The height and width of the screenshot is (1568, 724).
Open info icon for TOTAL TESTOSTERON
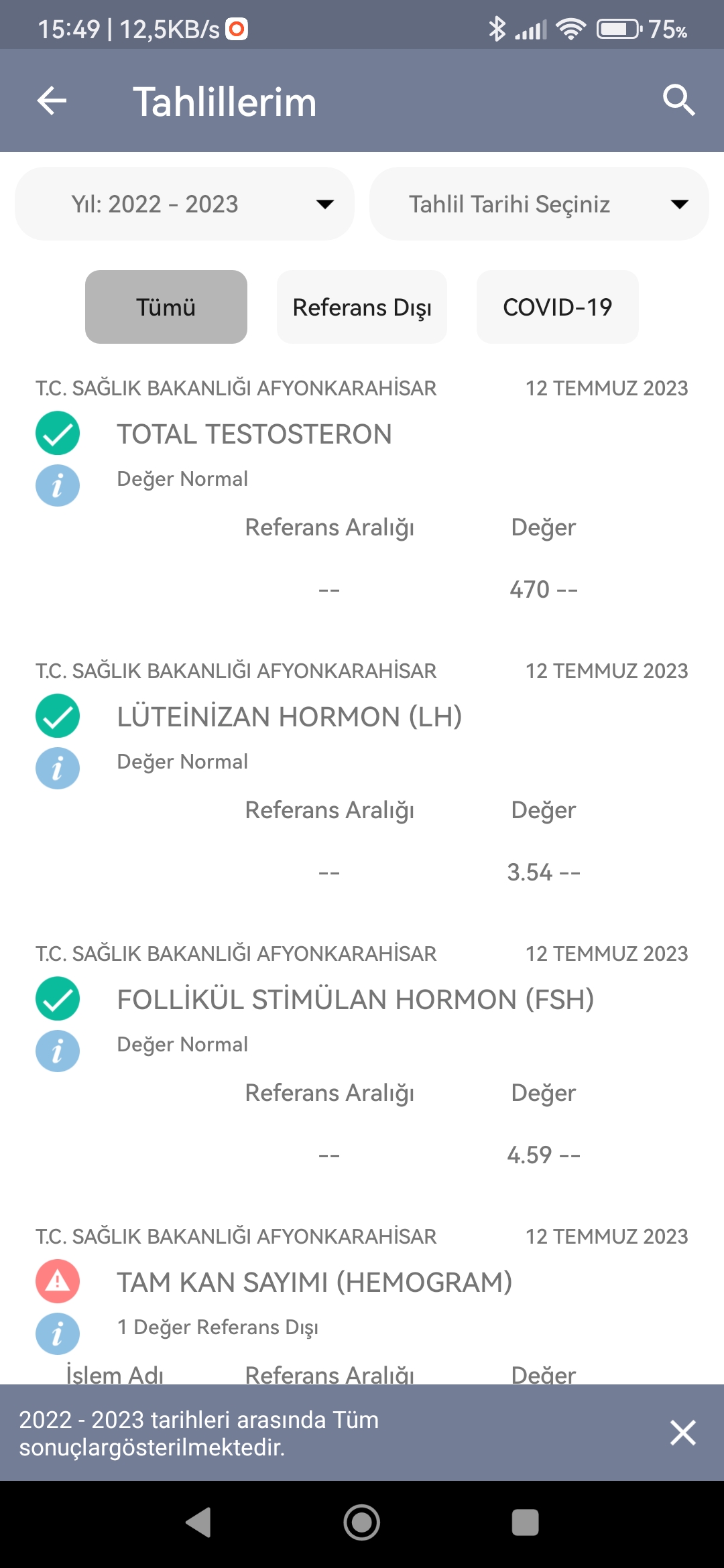58,485
